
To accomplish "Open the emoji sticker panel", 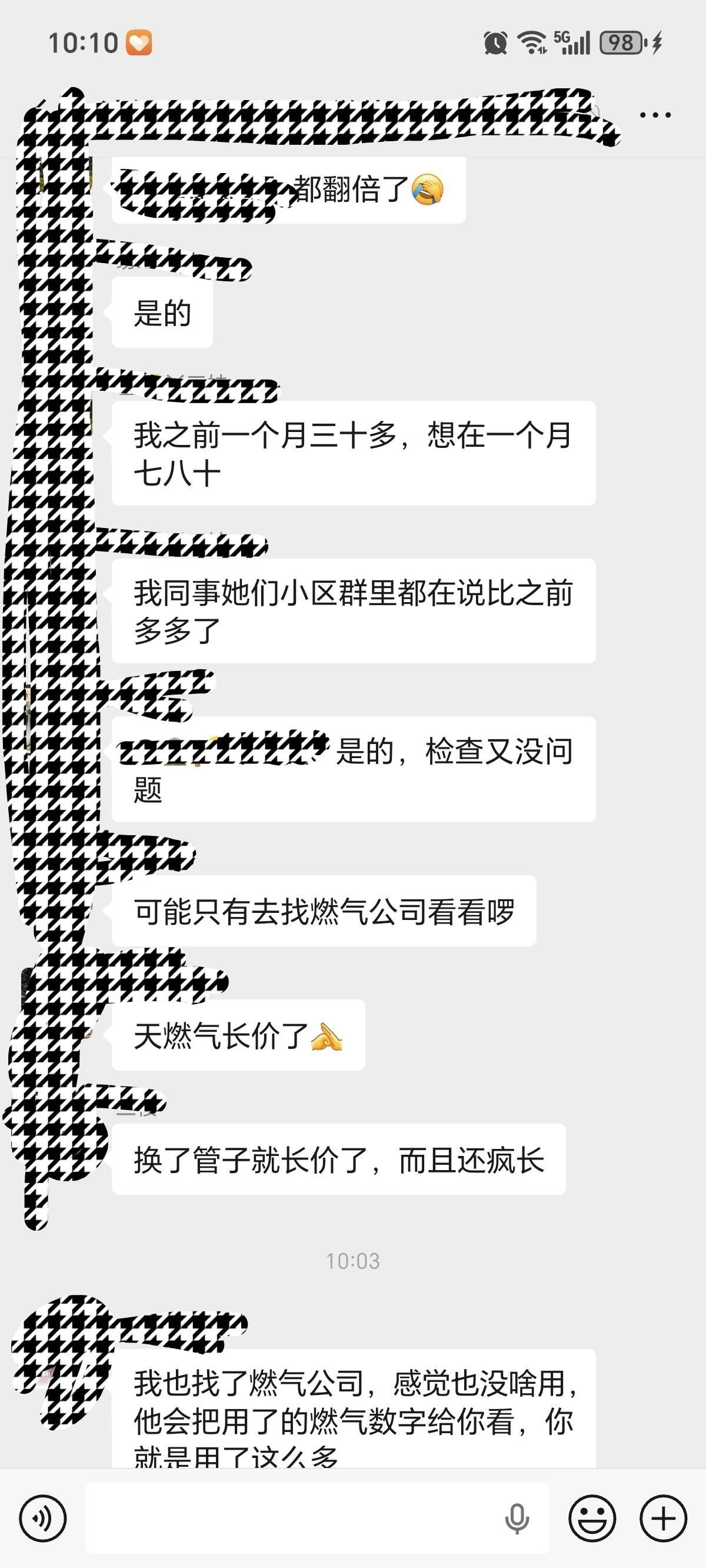I will [x=592, y=1518].
